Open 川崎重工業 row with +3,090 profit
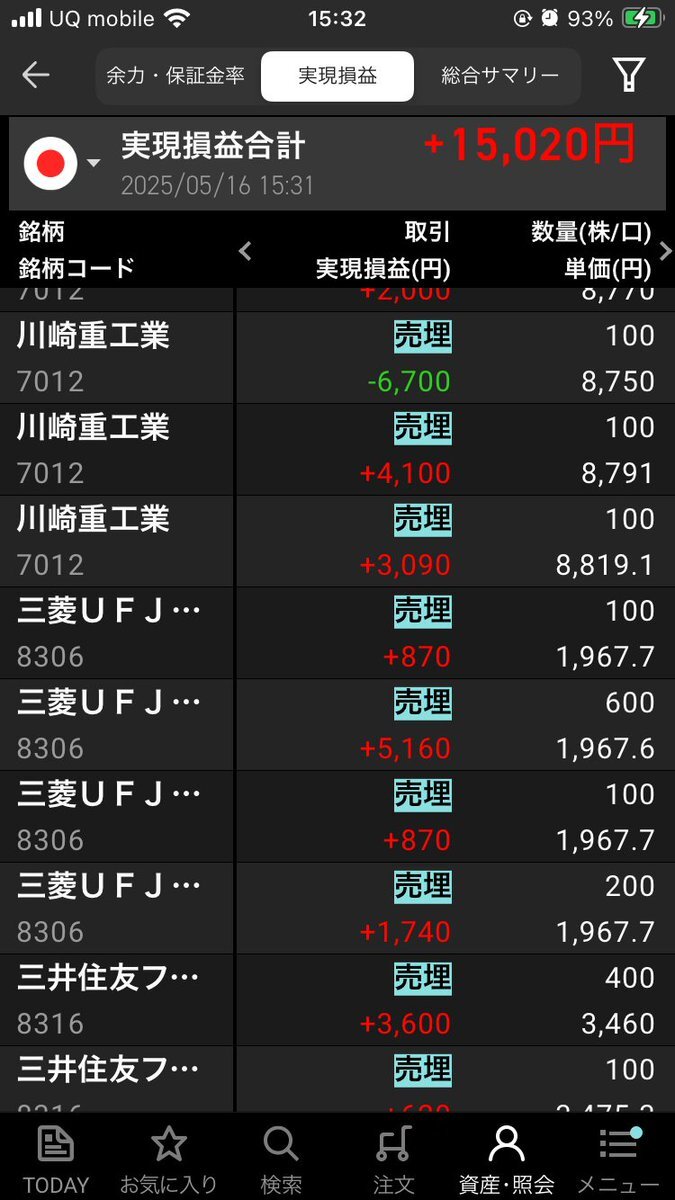675x1200 pixels. tap(337, 541)
